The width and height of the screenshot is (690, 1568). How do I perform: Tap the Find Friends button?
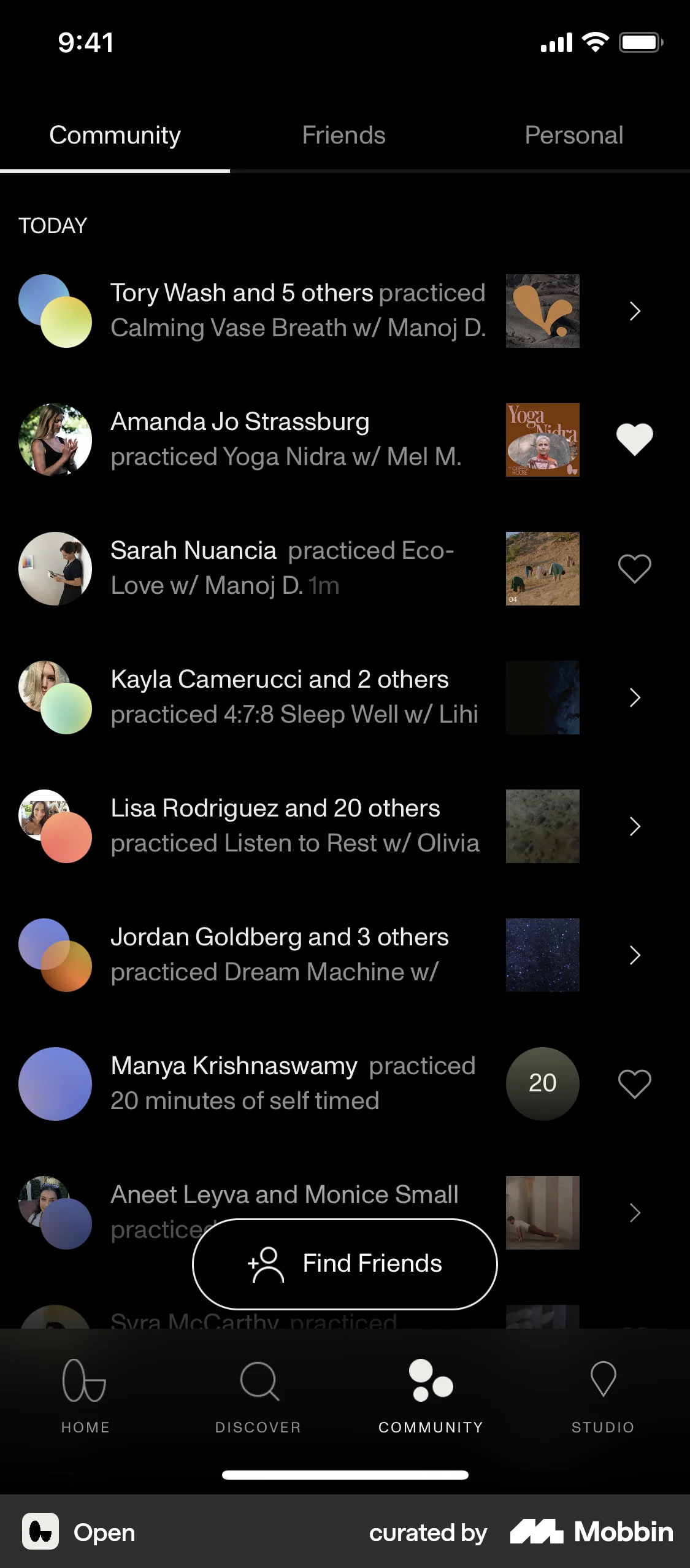tap(345, 1264)
